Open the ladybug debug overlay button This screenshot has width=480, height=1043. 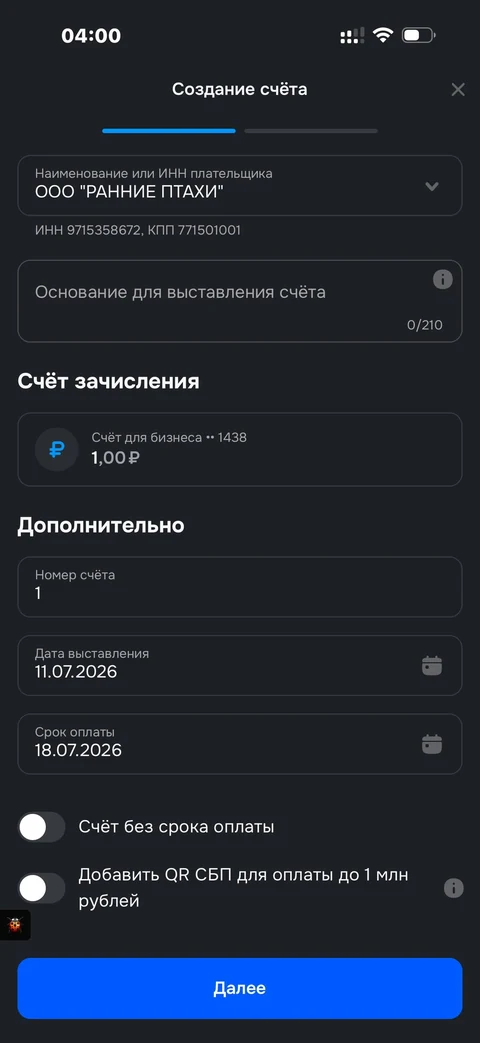(14, 925)
